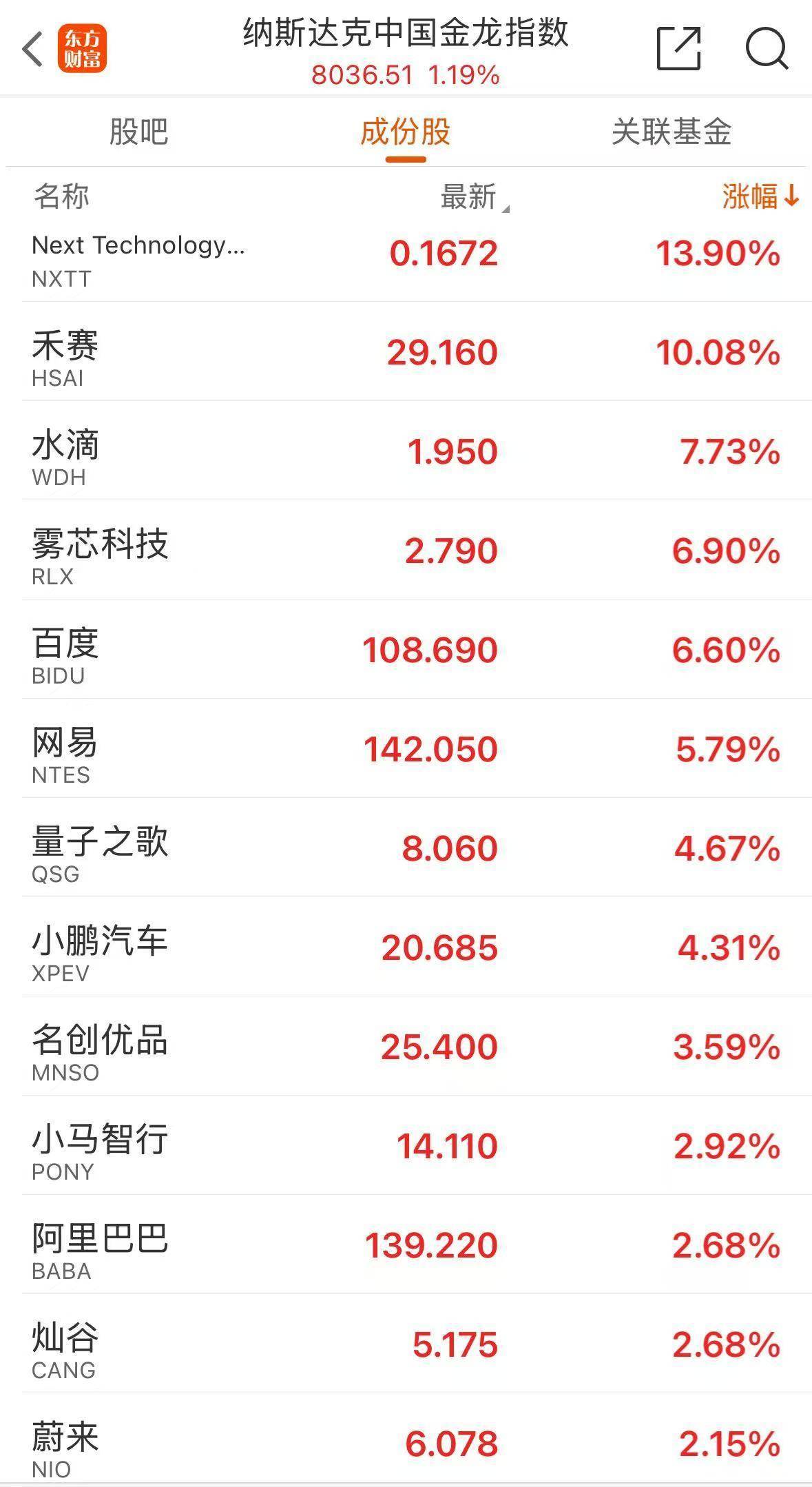Image resolution: width=812 pixels, height=1487 pixels.
Task: Switch to the 股吧 tab
Action: 138,131
